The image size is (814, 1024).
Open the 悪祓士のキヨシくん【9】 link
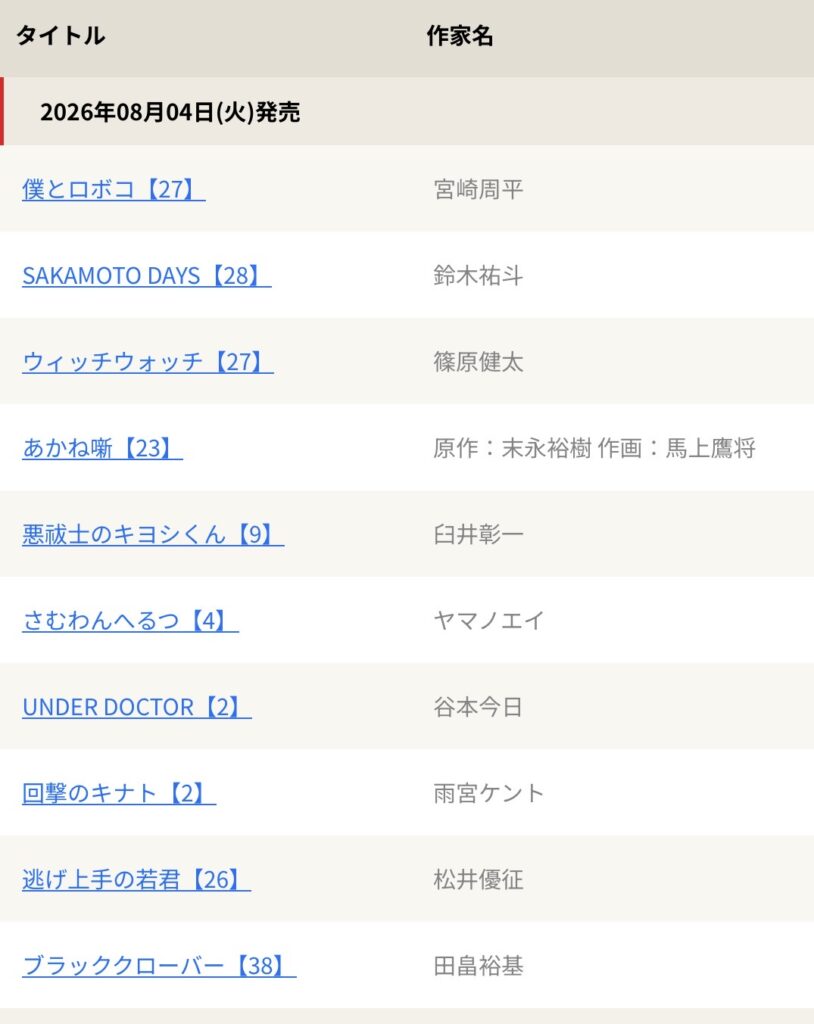(153, 534)
